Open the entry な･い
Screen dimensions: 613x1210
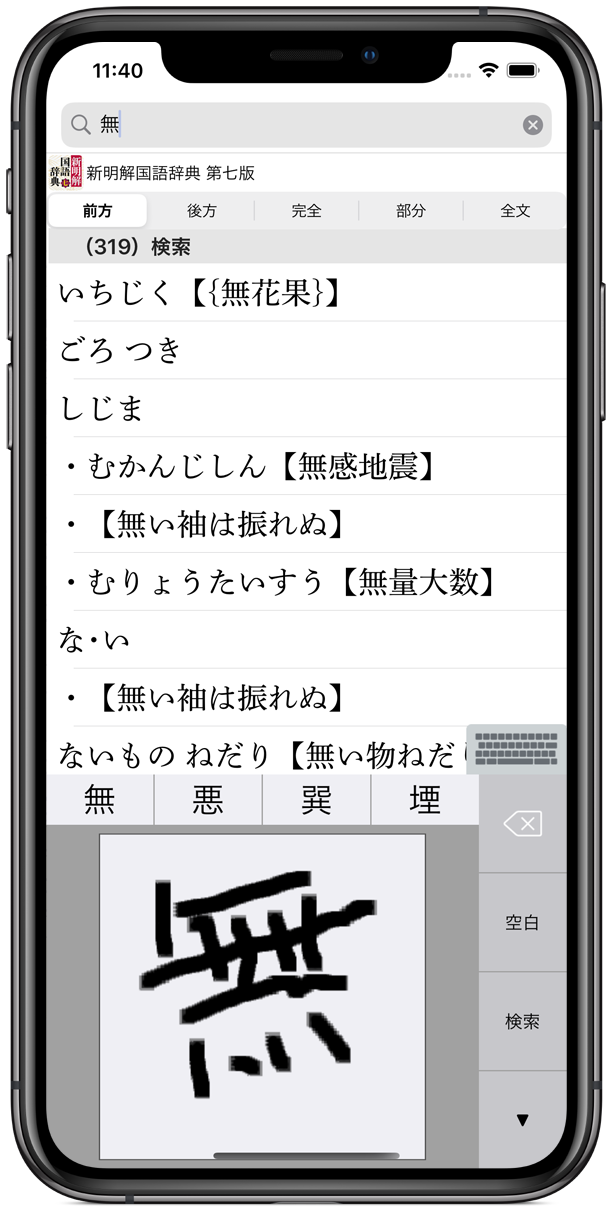click(306, 640)
